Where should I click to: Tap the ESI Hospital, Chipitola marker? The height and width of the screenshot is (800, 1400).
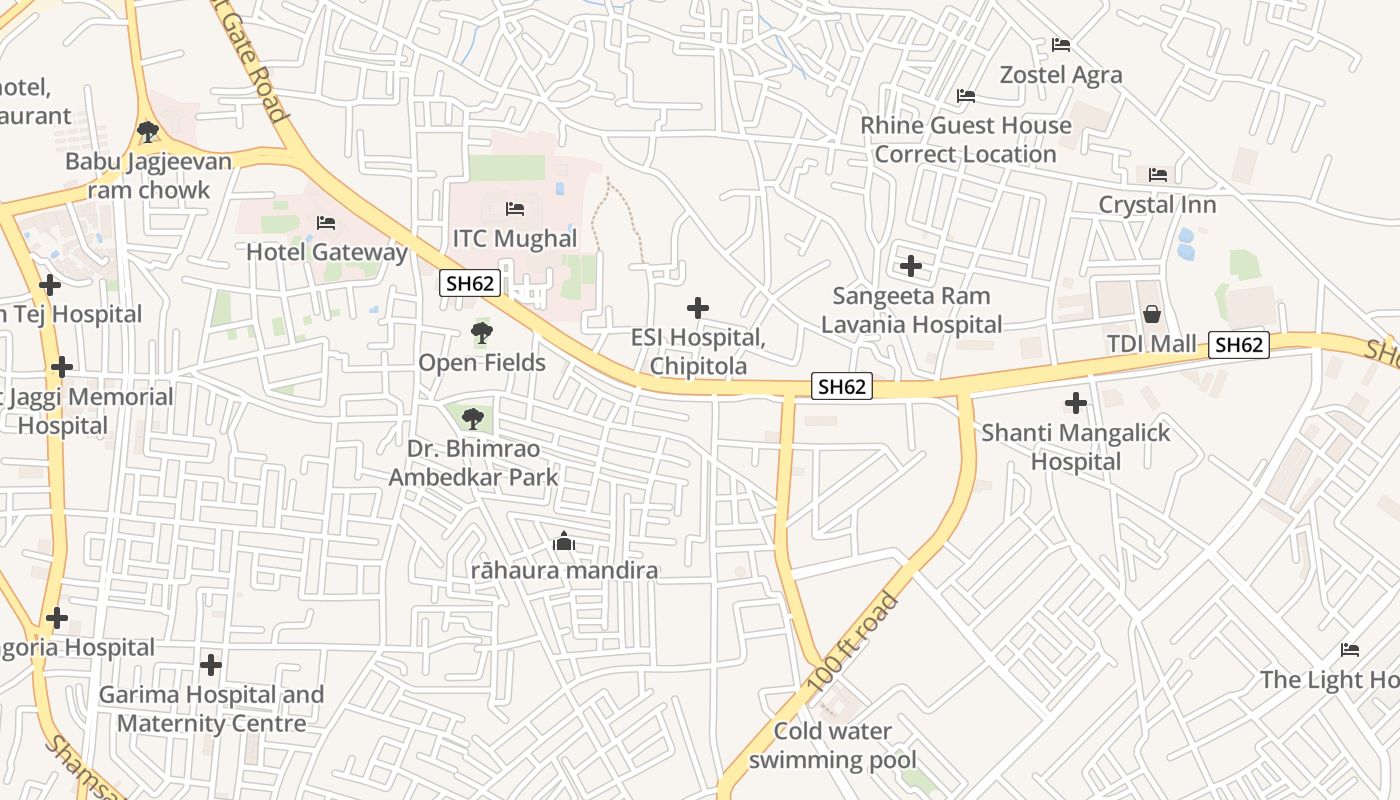[698, 309]
